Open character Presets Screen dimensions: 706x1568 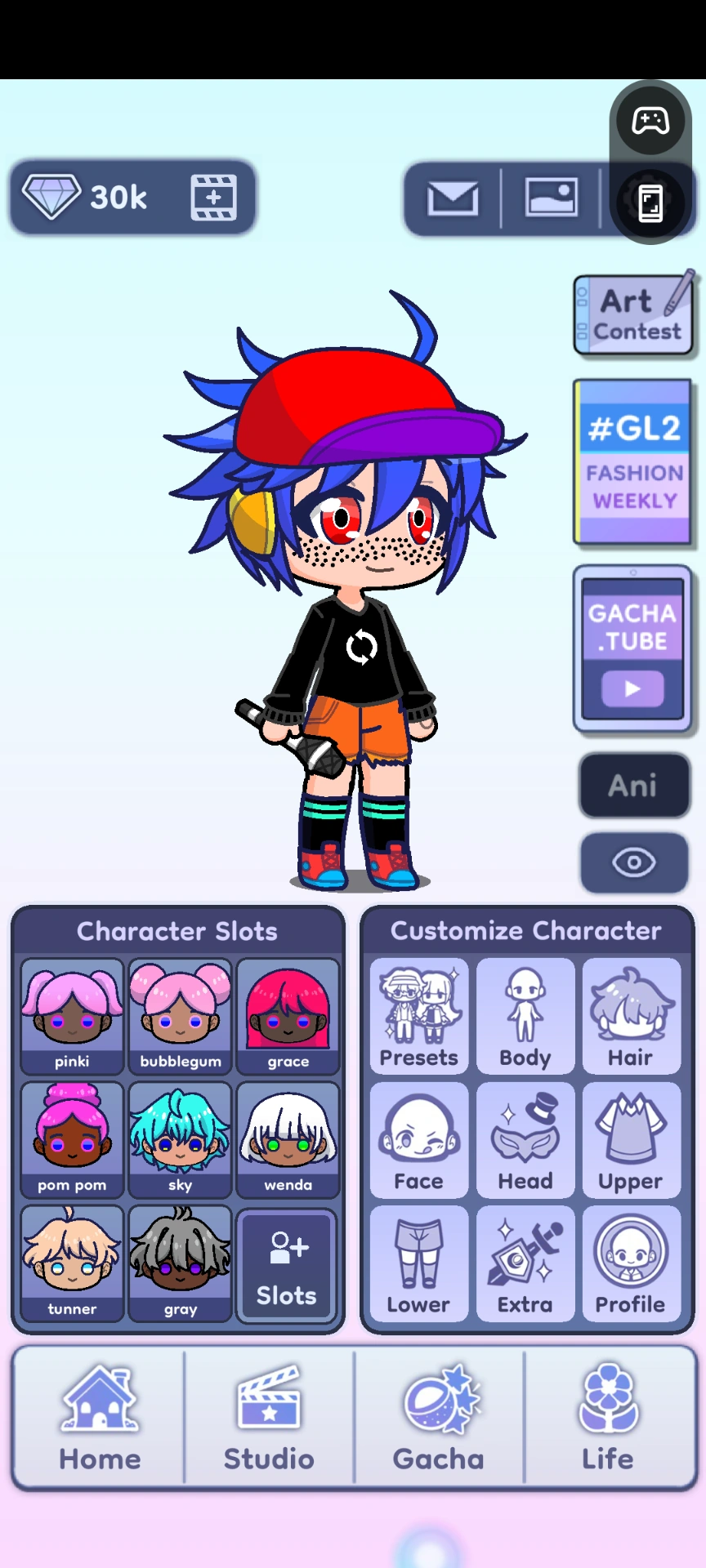point(419,1016)
